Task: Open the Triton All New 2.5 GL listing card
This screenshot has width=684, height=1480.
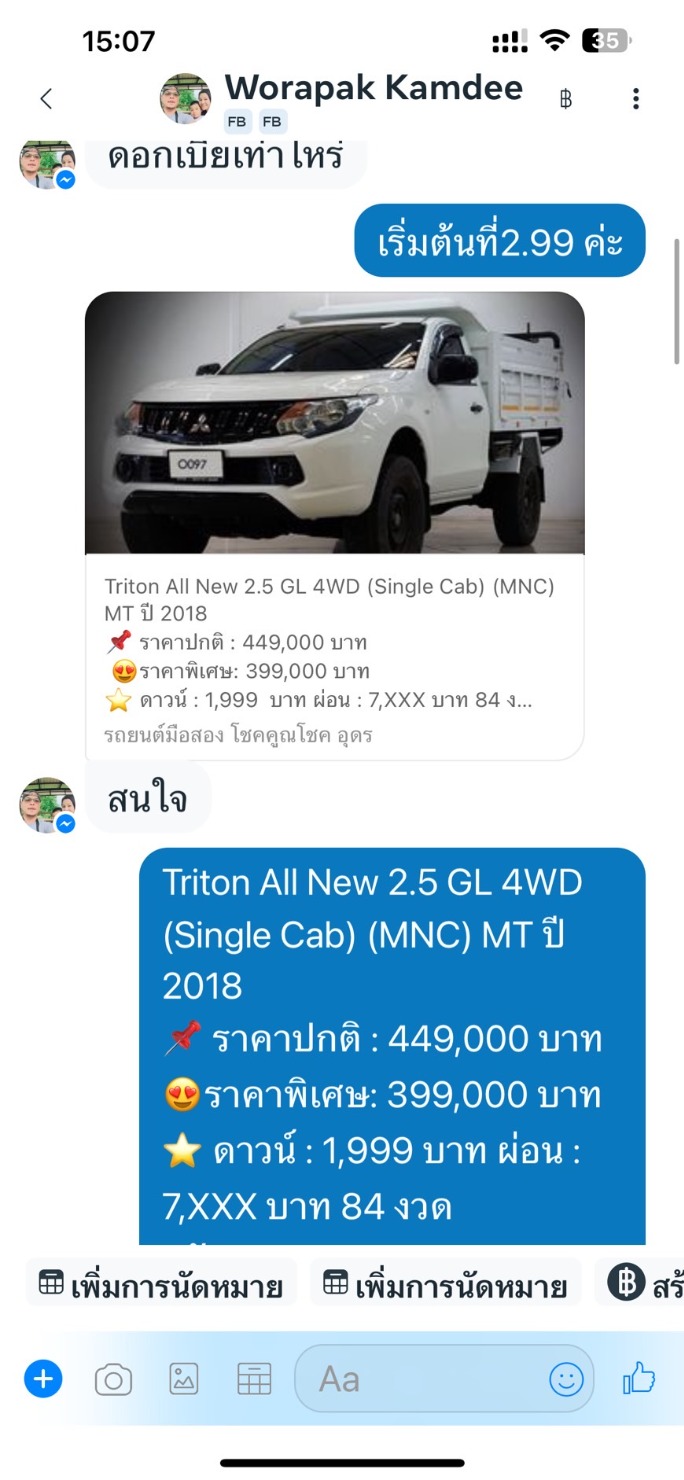Action: [334, 525]
